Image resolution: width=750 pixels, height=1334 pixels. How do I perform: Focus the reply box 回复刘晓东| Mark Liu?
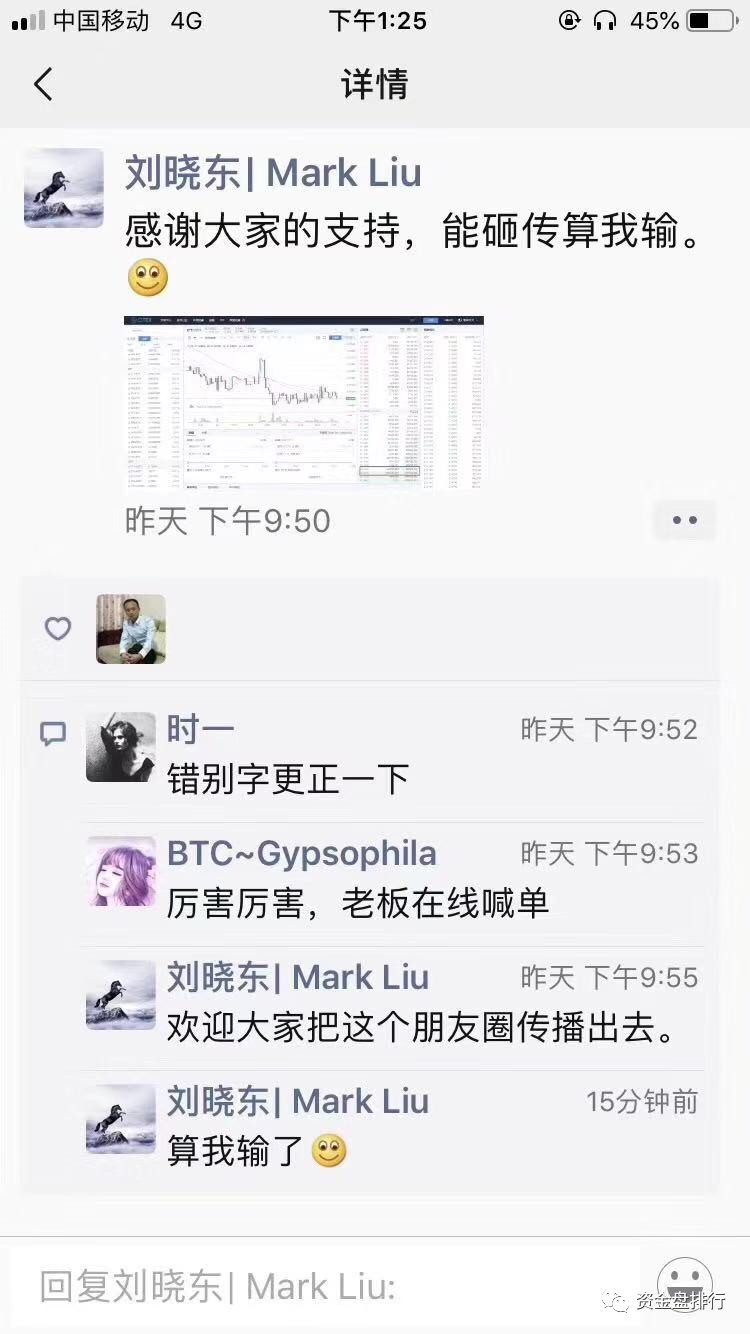click(320, 1286)
